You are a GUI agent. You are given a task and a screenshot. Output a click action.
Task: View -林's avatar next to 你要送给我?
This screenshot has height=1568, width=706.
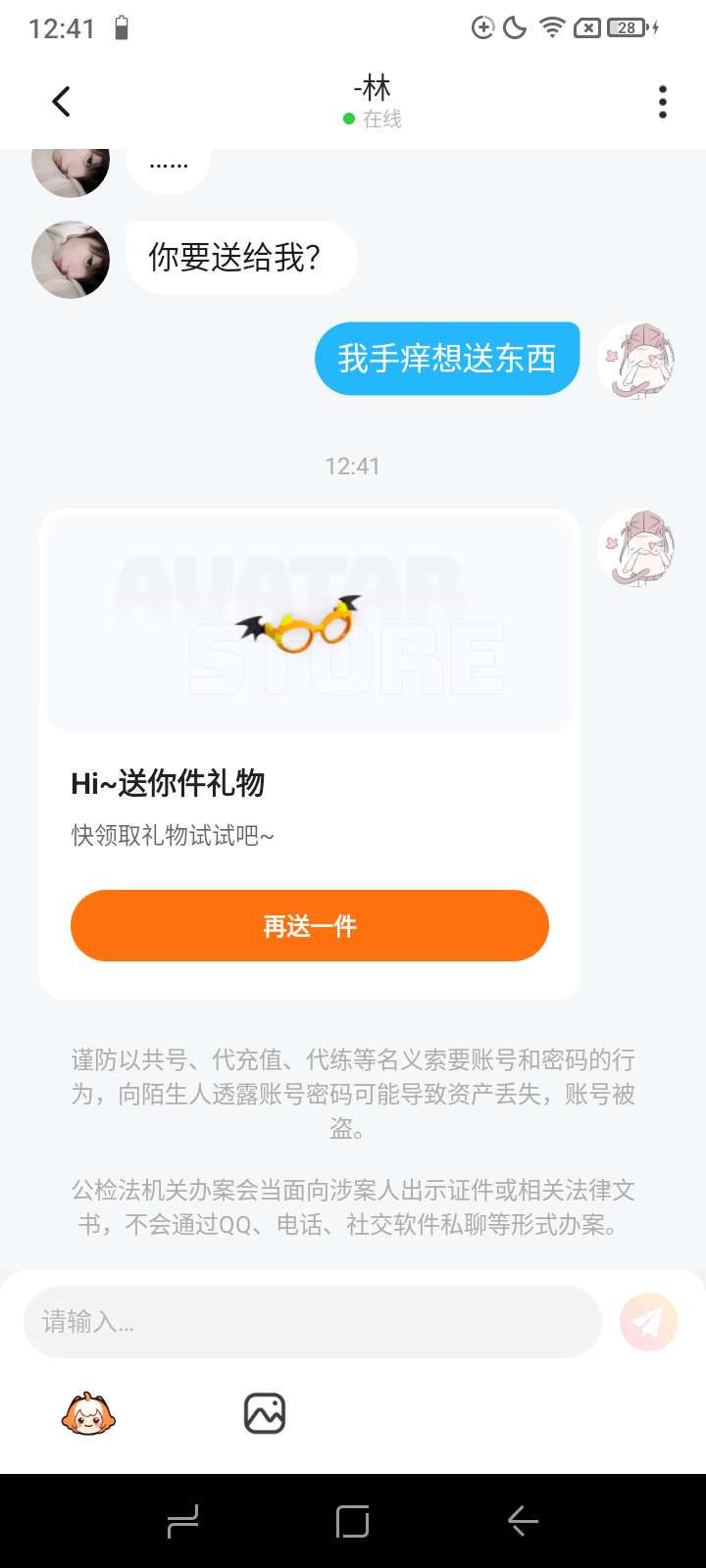pyautogui.click(x=71, y=260)
